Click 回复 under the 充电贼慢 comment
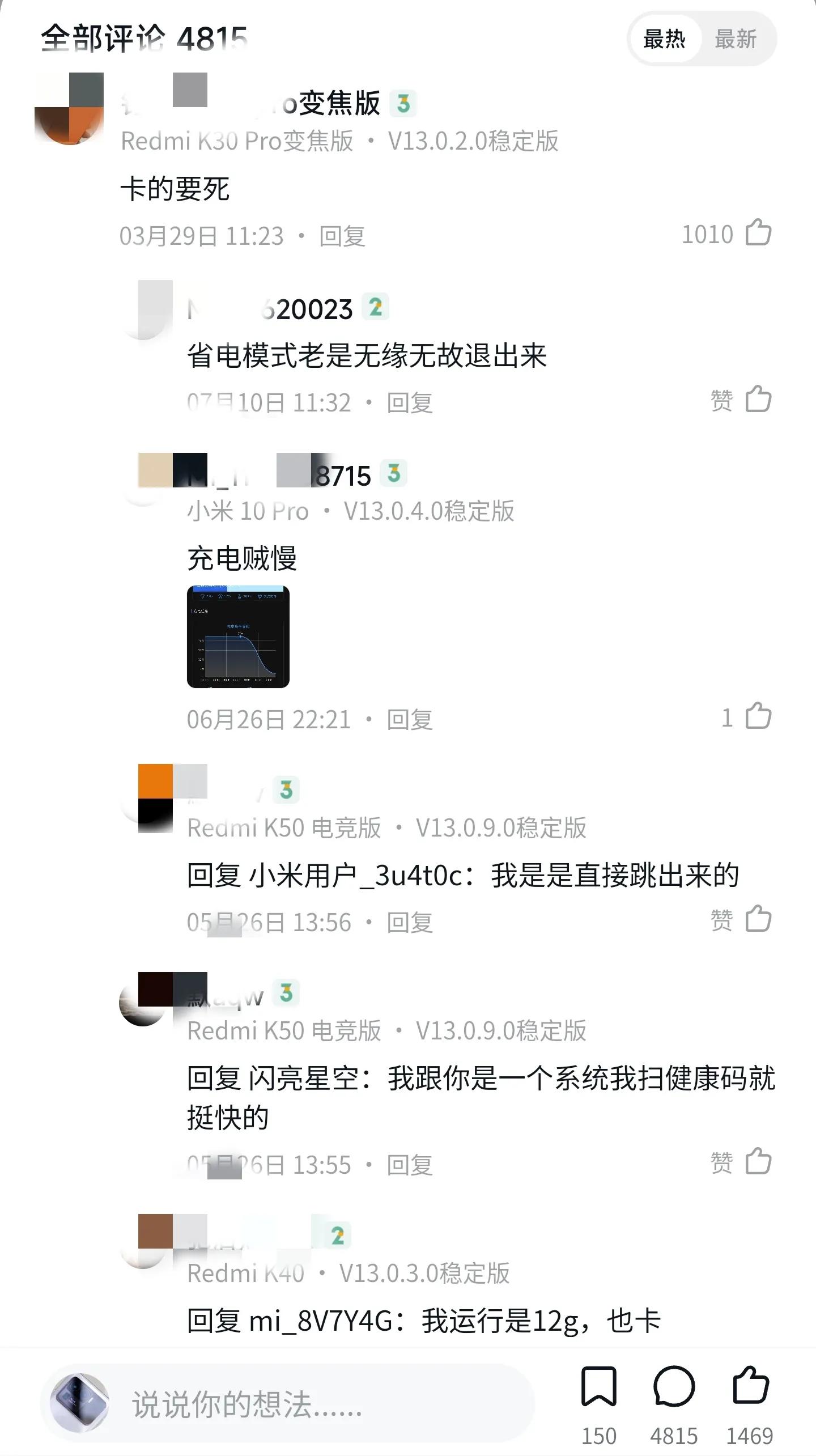Viewport: 816px width, 1456px height. pyautogui.click(x=410, y=721)
